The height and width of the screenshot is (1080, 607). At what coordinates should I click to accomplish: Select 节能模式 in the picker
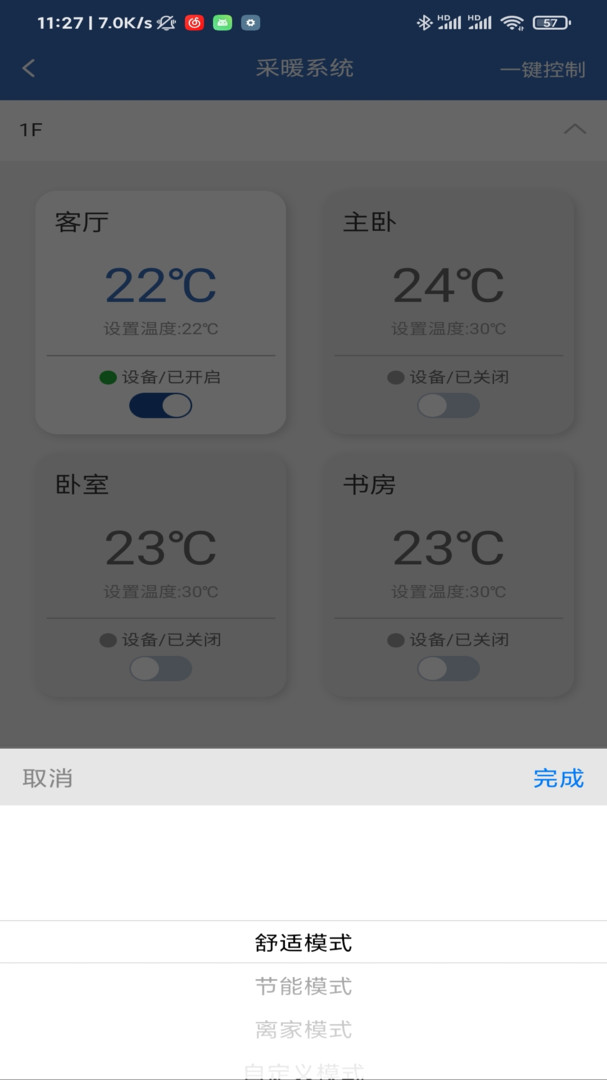[303, 986]
